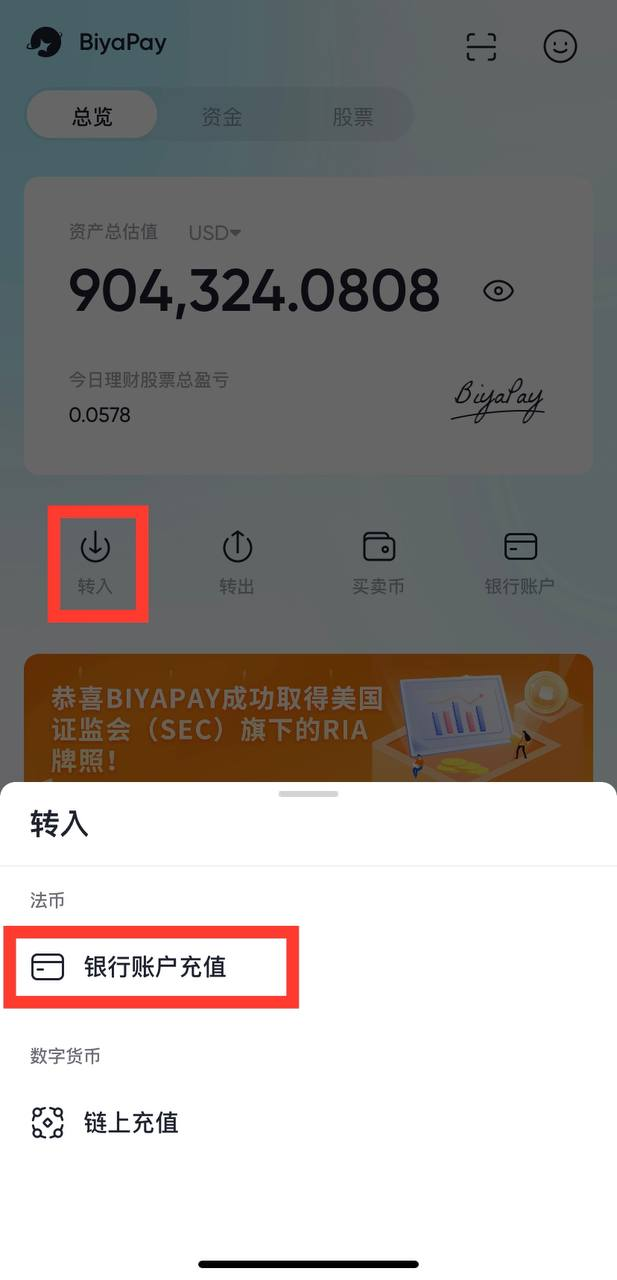Switch to the 资金 tab

221,116
